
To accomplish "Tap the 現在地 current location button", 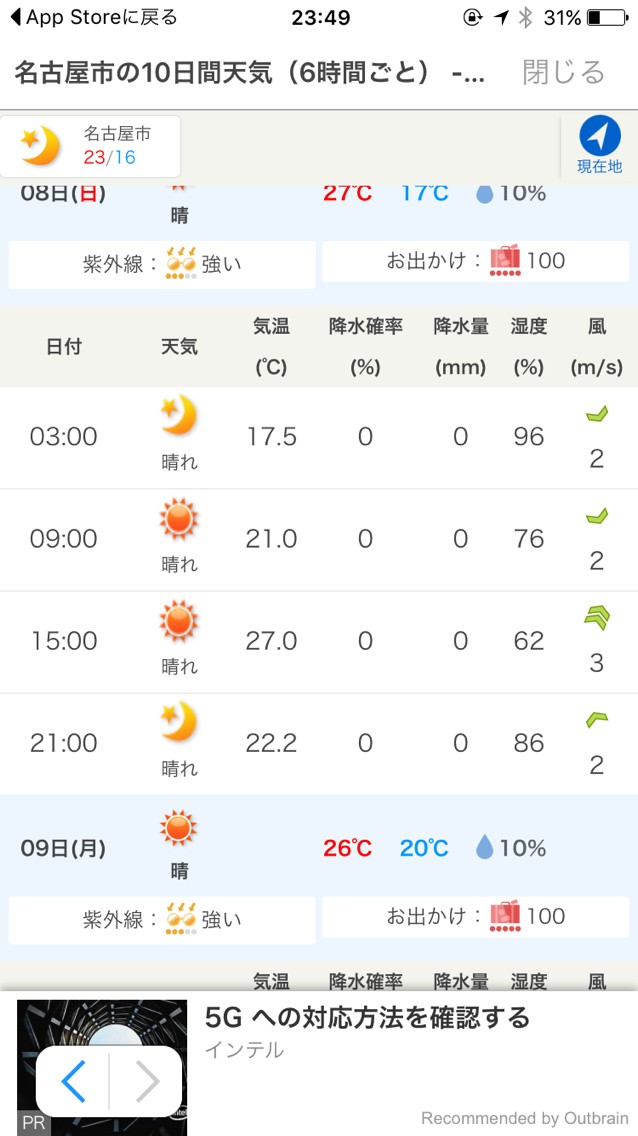I will [599, 146].
